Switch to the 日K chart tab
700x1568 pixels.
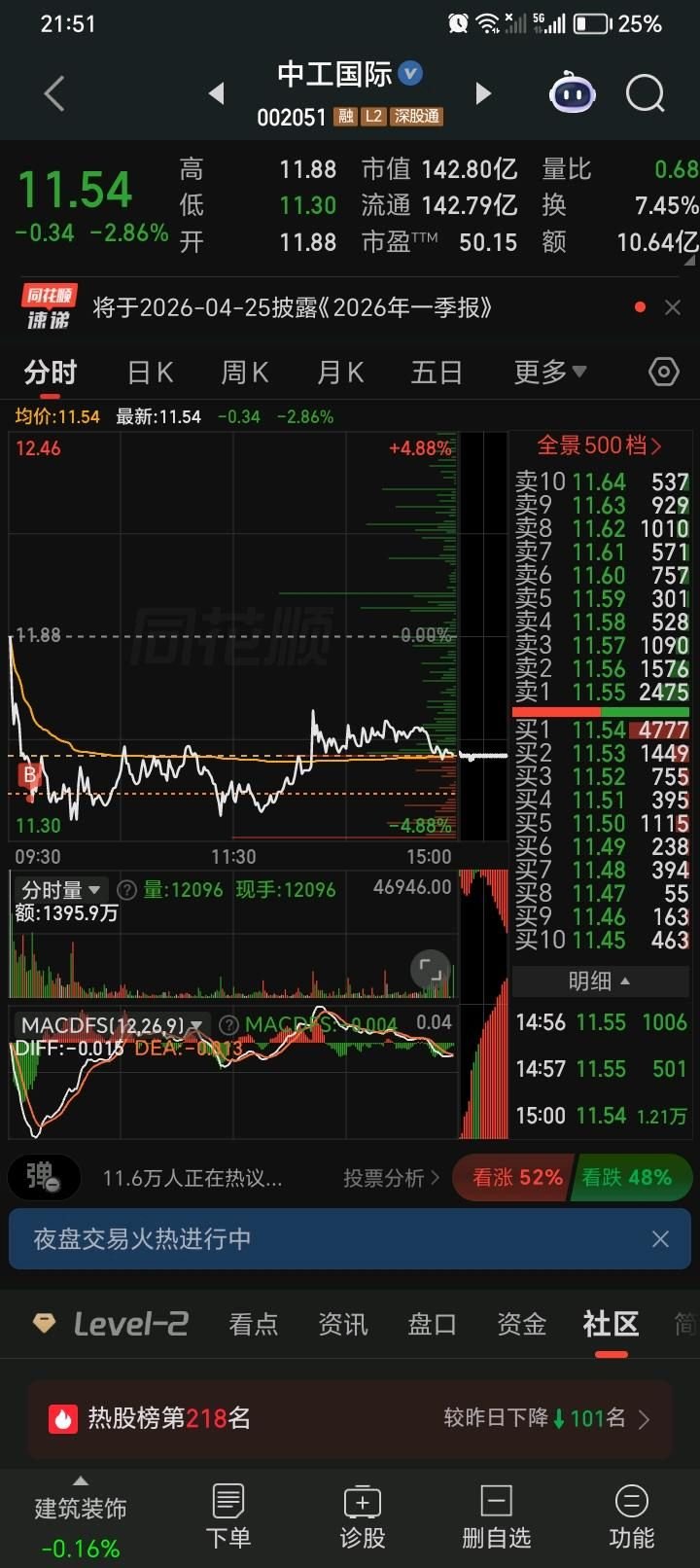151,372
